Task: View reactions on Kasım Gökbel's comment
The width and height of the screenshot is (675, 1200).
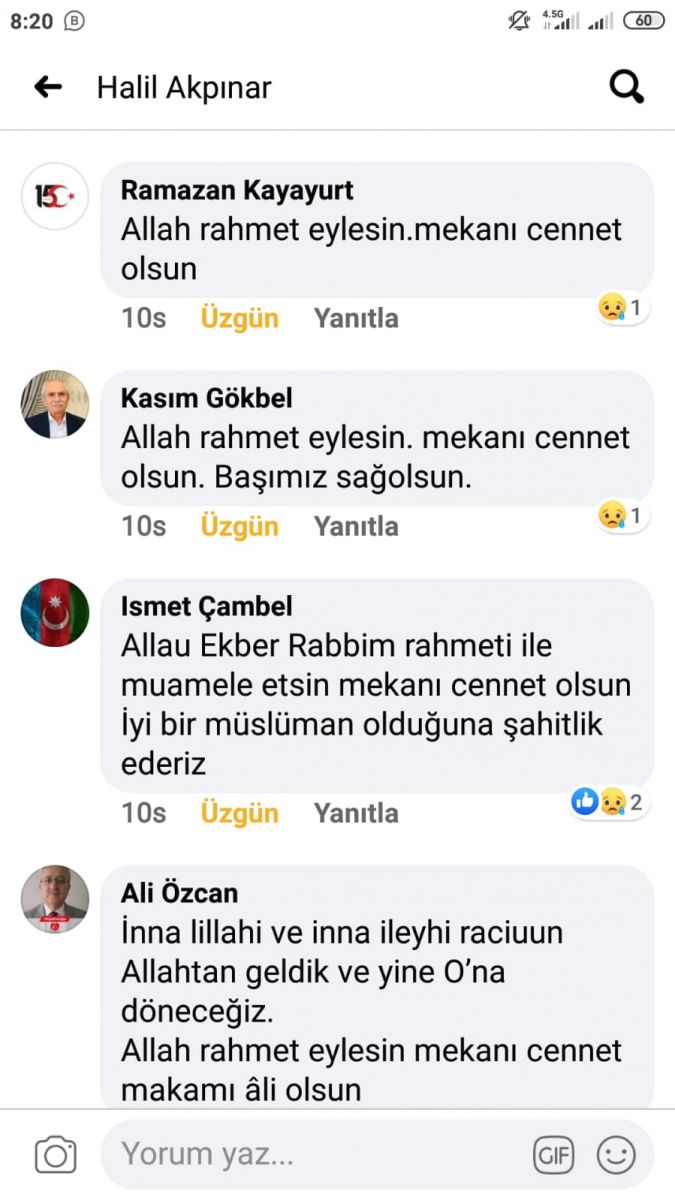Action: click(621, 514)
